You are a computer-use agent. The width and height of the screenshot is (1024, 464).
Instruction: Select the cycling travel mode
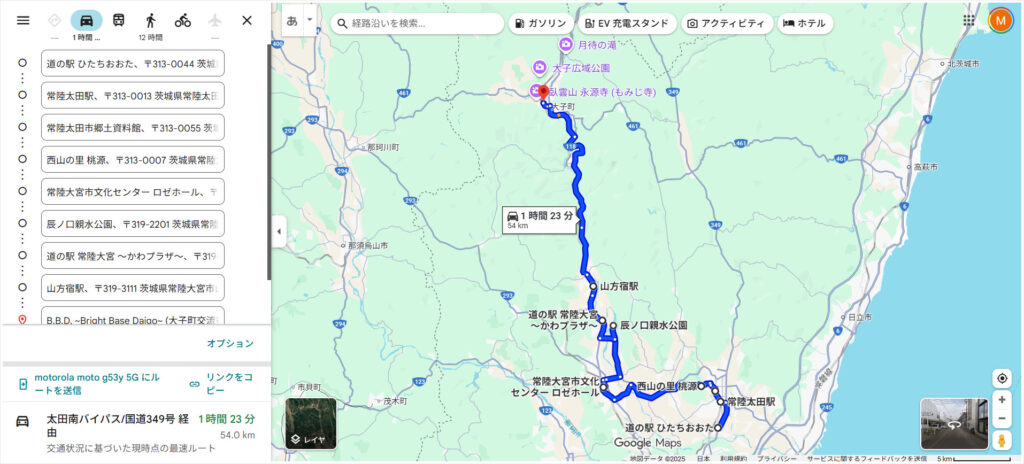point(182,20)
